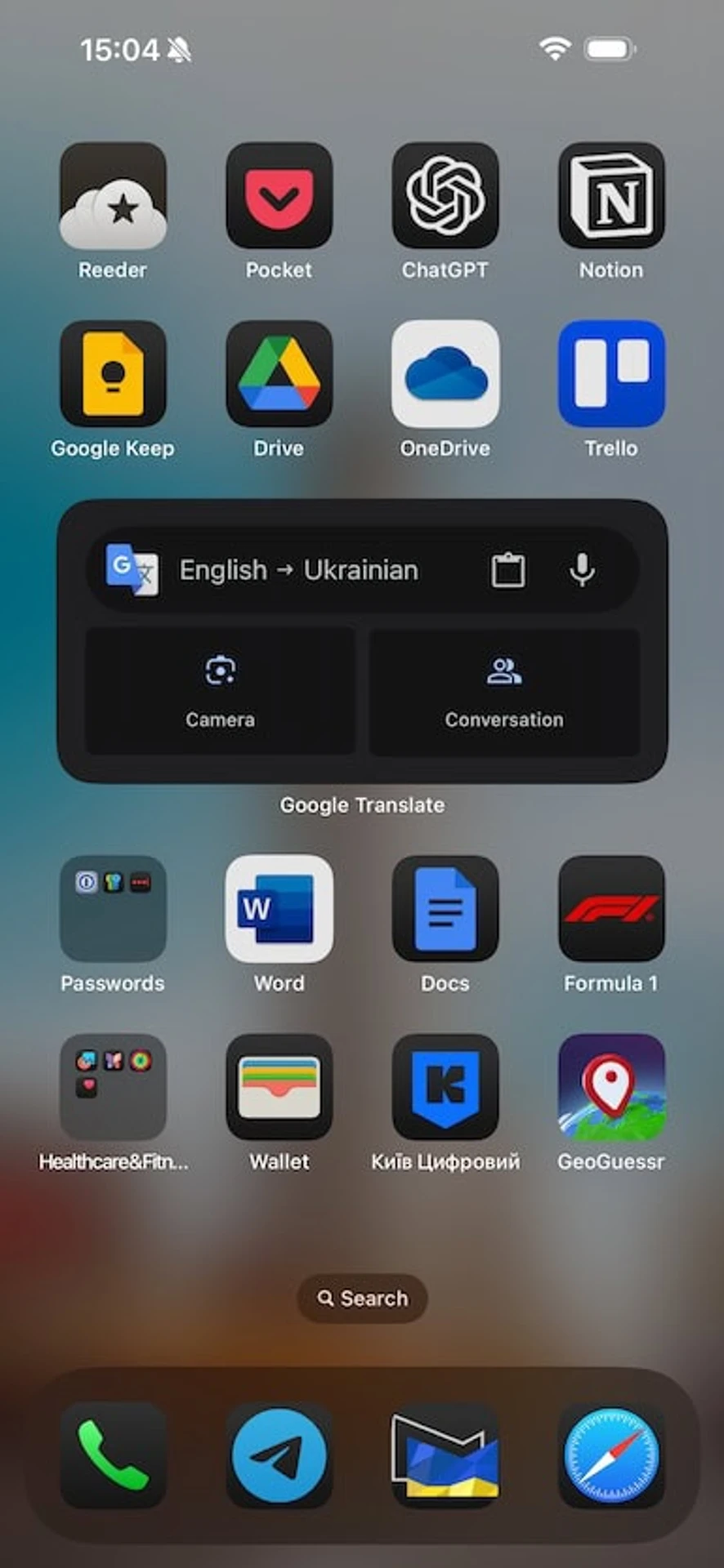Viewport: 724px width, 1568px height.
Task: Launch Microsoft Word
Action: pyautogui.click(x=279, y=909)
